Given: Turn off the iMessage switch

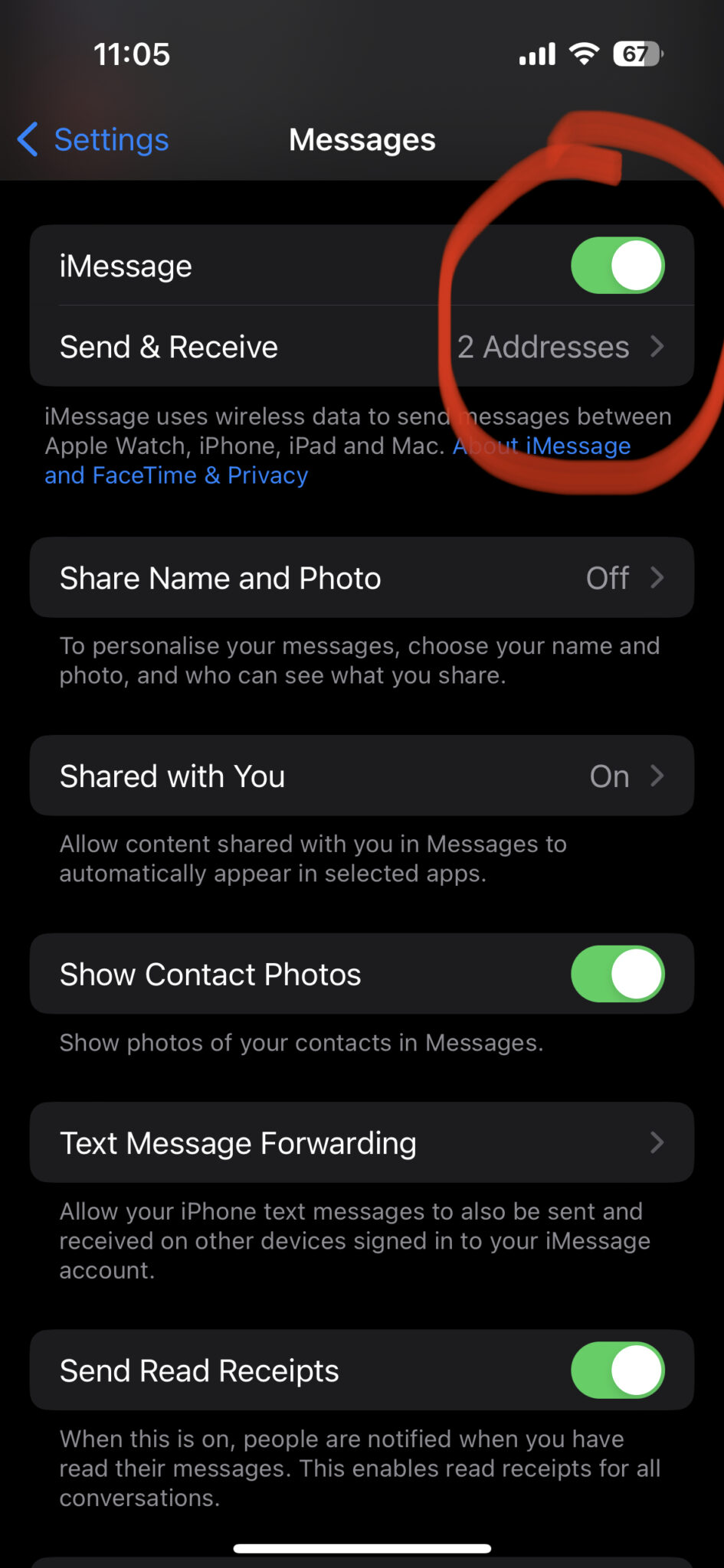Looking at the screenshot, I should pos(618,266).
